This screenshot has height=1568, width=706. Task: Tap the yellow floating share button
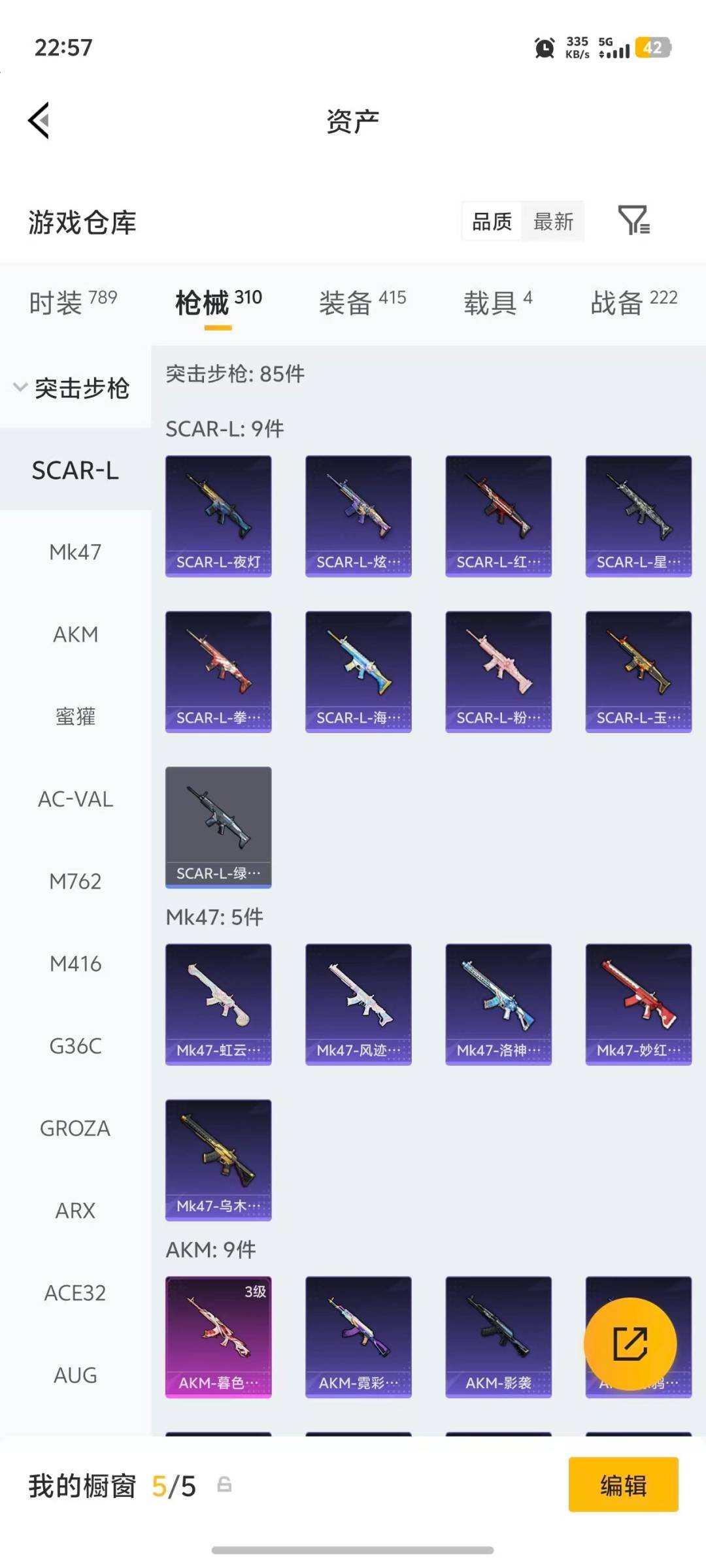coord(630,1344)
